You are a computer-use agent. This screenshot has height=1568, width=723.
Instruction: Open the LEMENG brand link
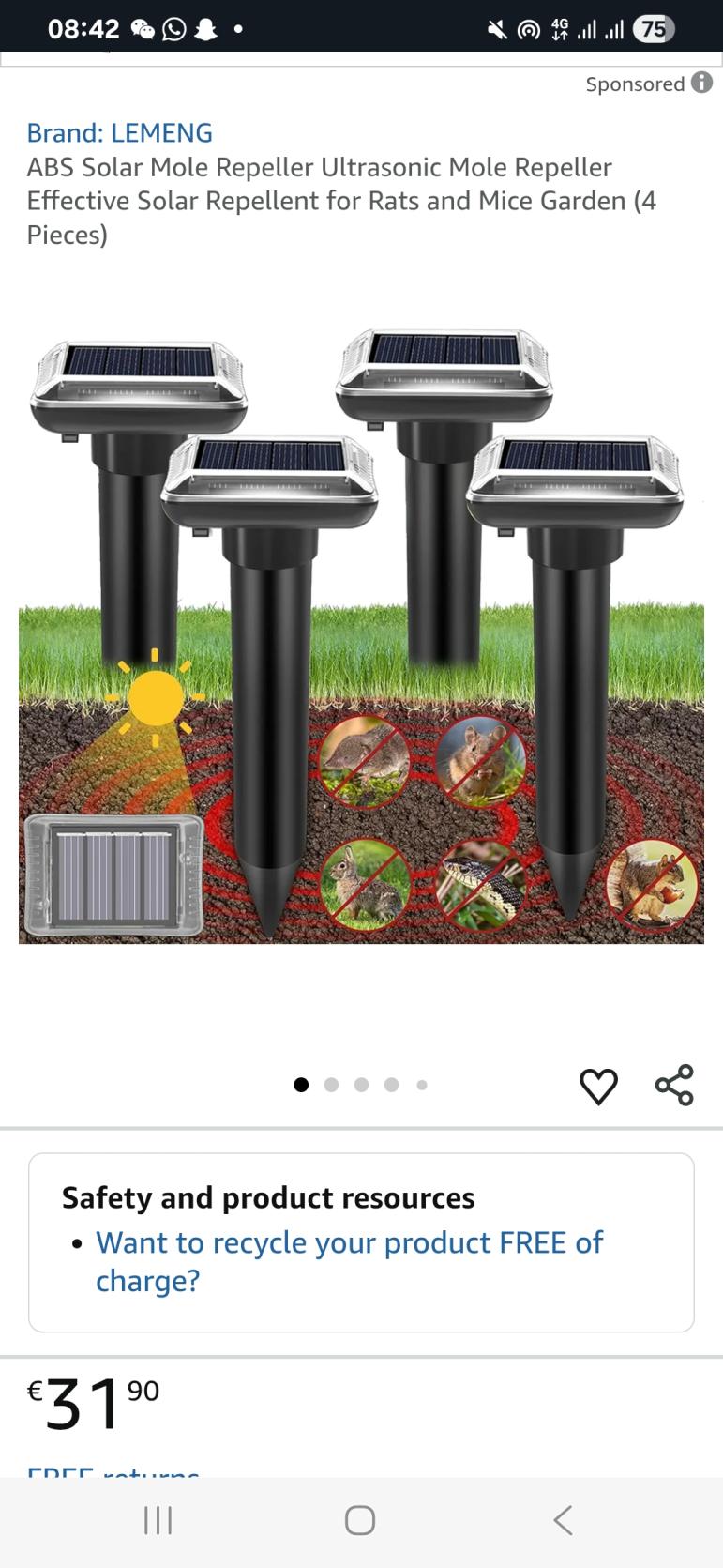119,133
